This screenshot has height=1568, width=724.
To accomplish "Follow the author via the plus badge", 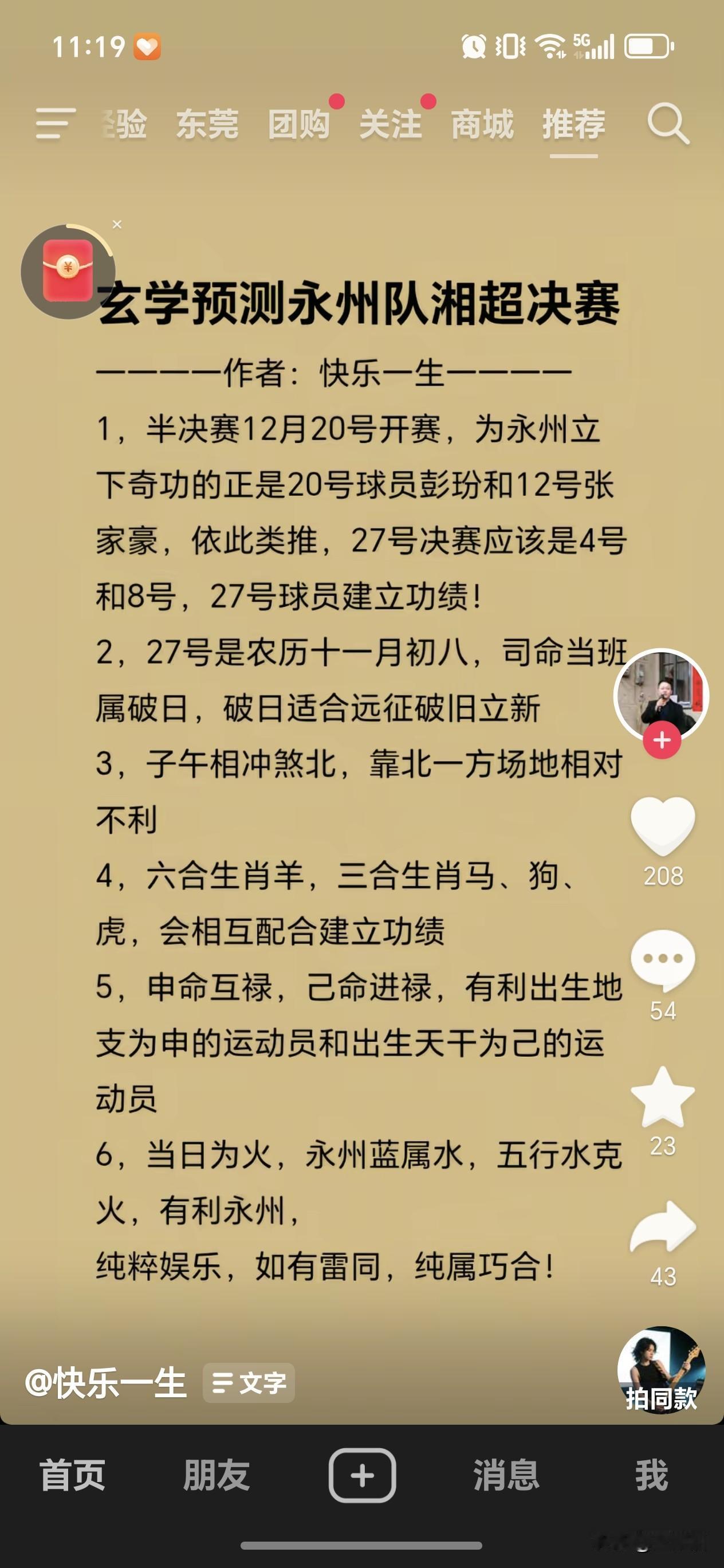I will [x=661, y=740].
